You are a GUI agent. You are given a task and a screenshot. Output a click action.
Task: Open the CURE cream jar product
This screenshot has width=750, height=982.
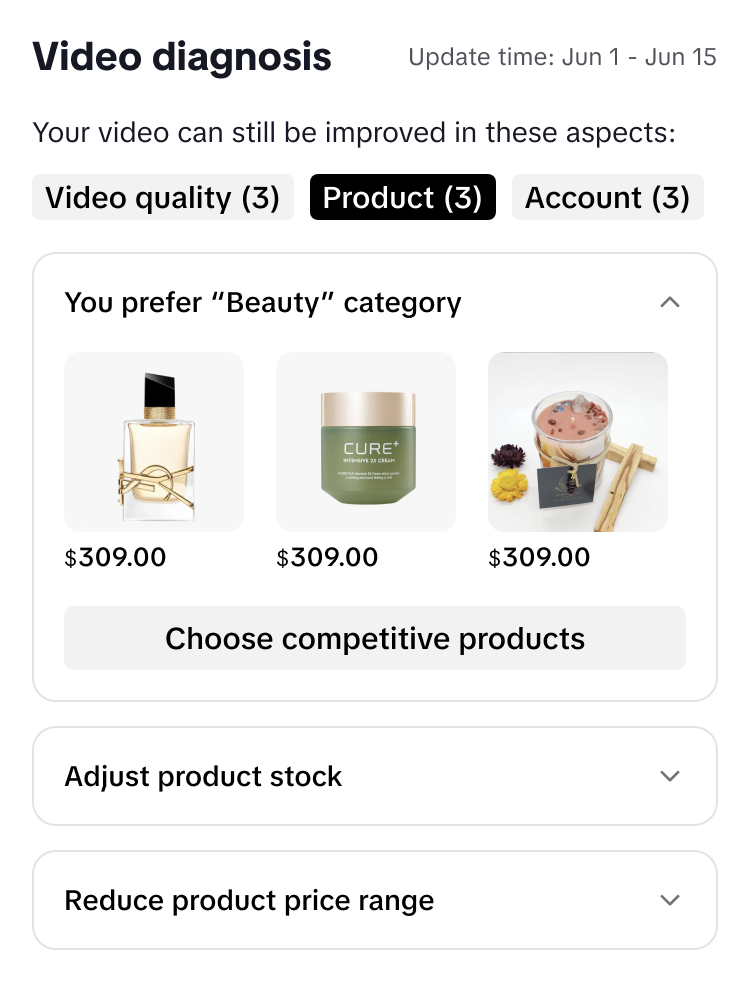click(366, 442)
